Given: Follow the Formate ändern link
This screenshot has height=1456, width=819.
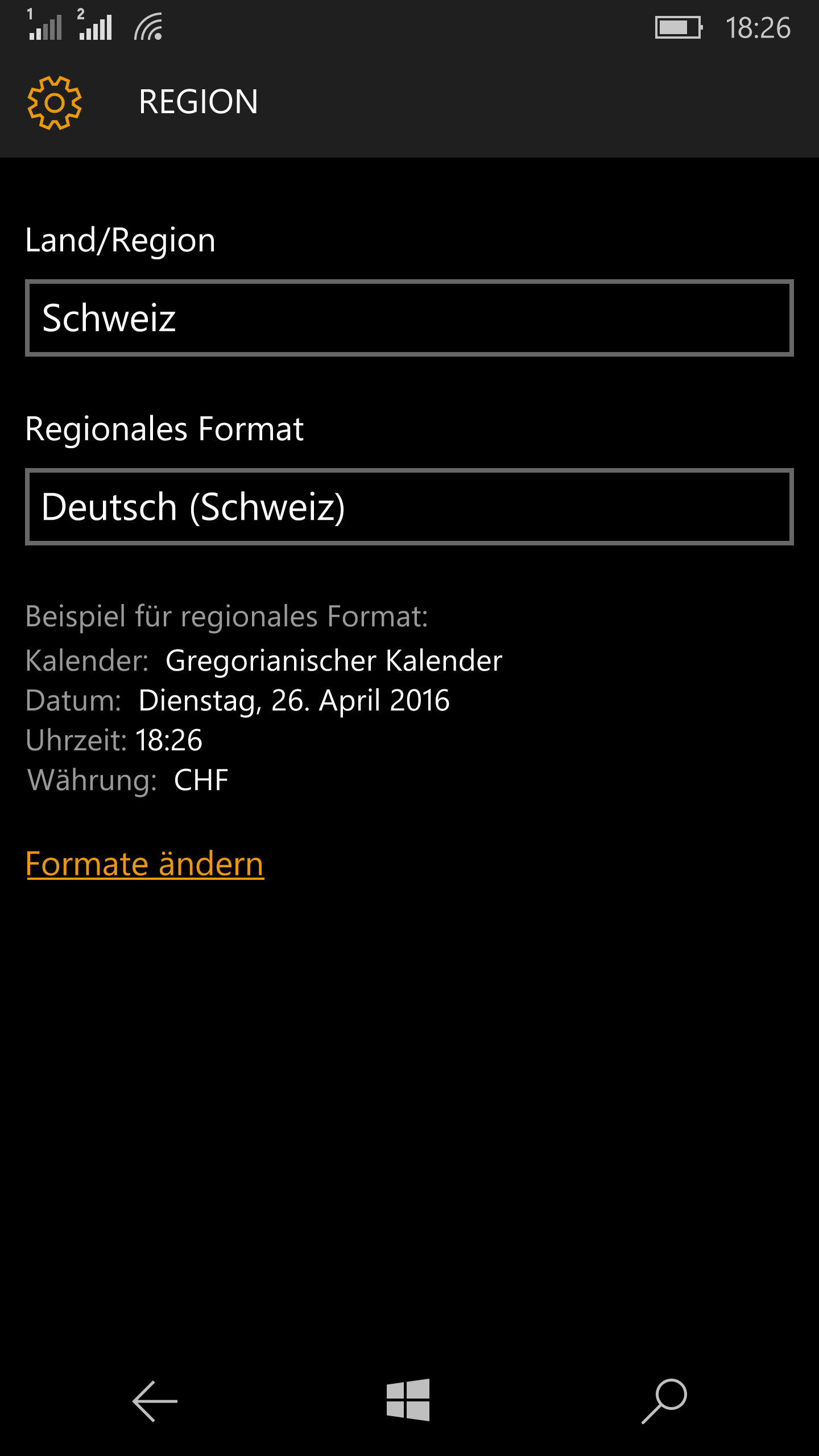Looking at the screenshot, I should tap(145, 864).
